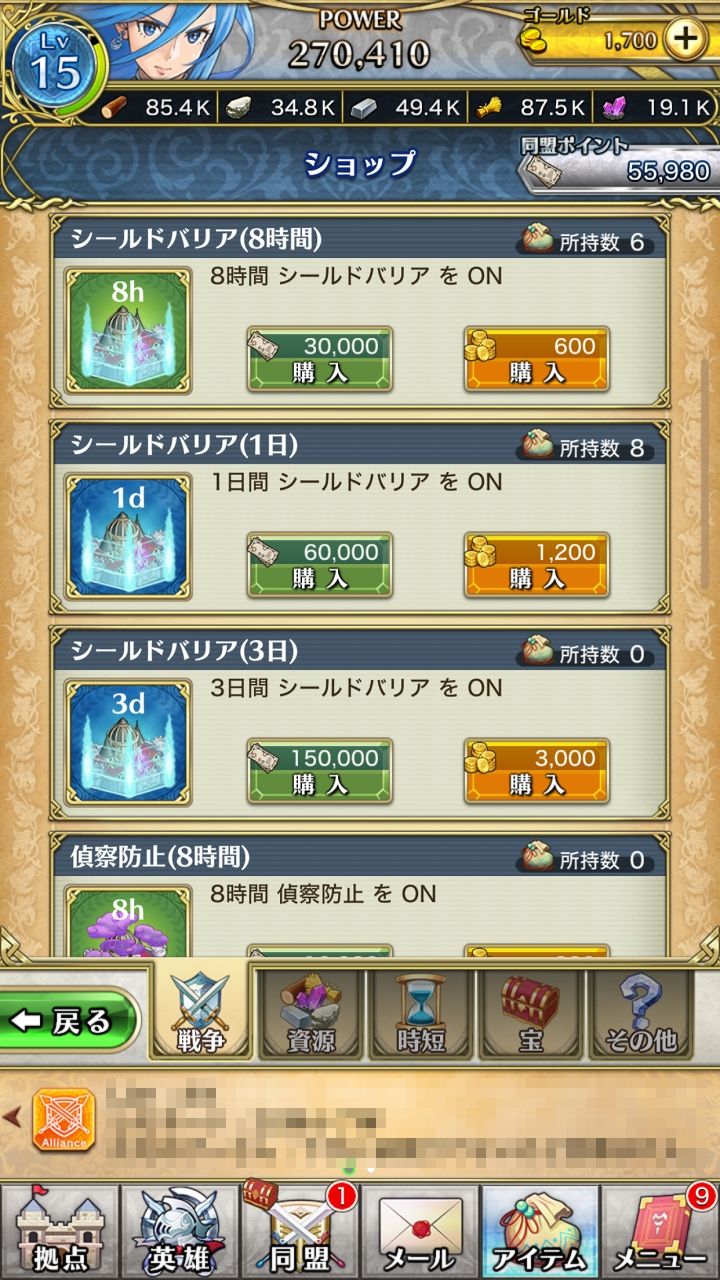Select the 戦争 shop tab
The height and width of the screenshot is (1280, 720).
click(200, 1012)
